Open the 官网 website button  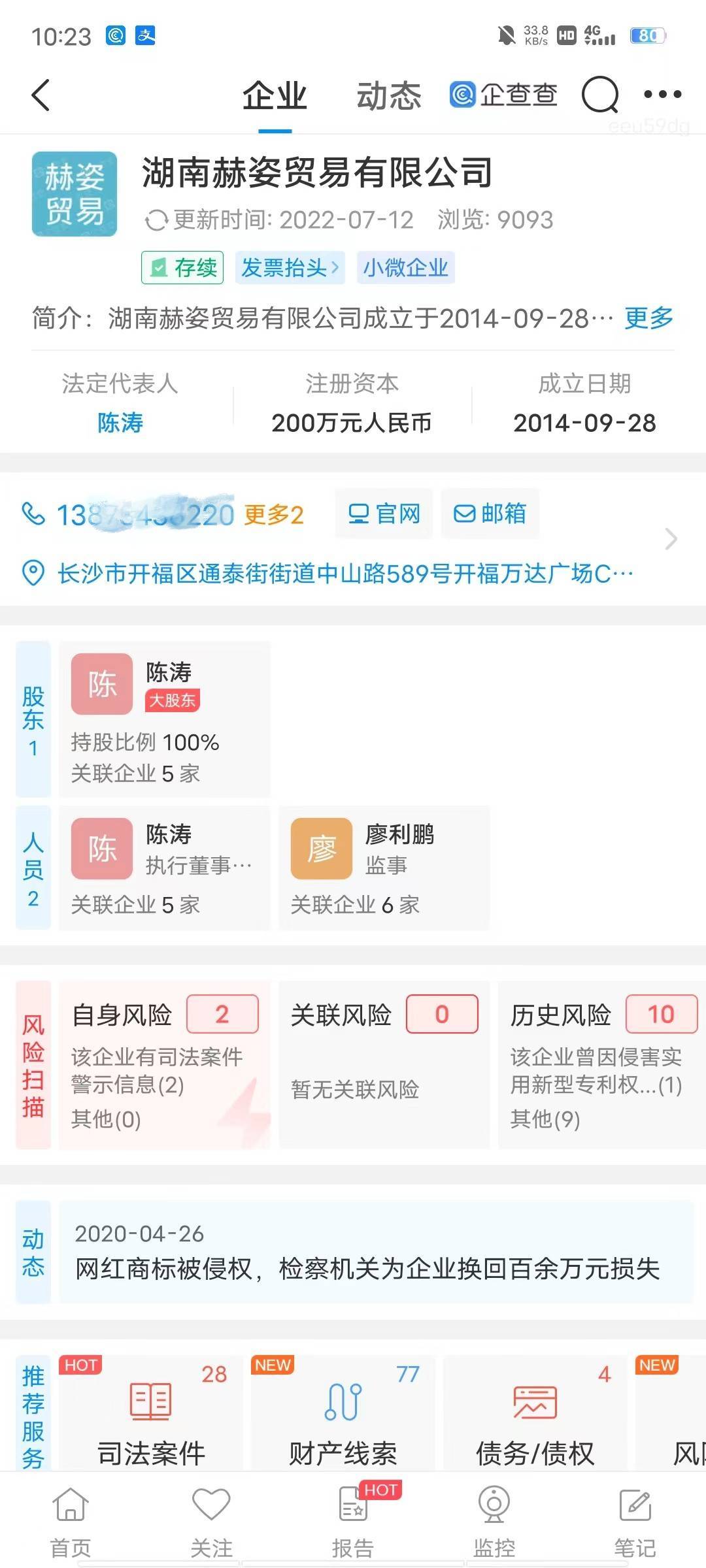click(x=384, y=514)
